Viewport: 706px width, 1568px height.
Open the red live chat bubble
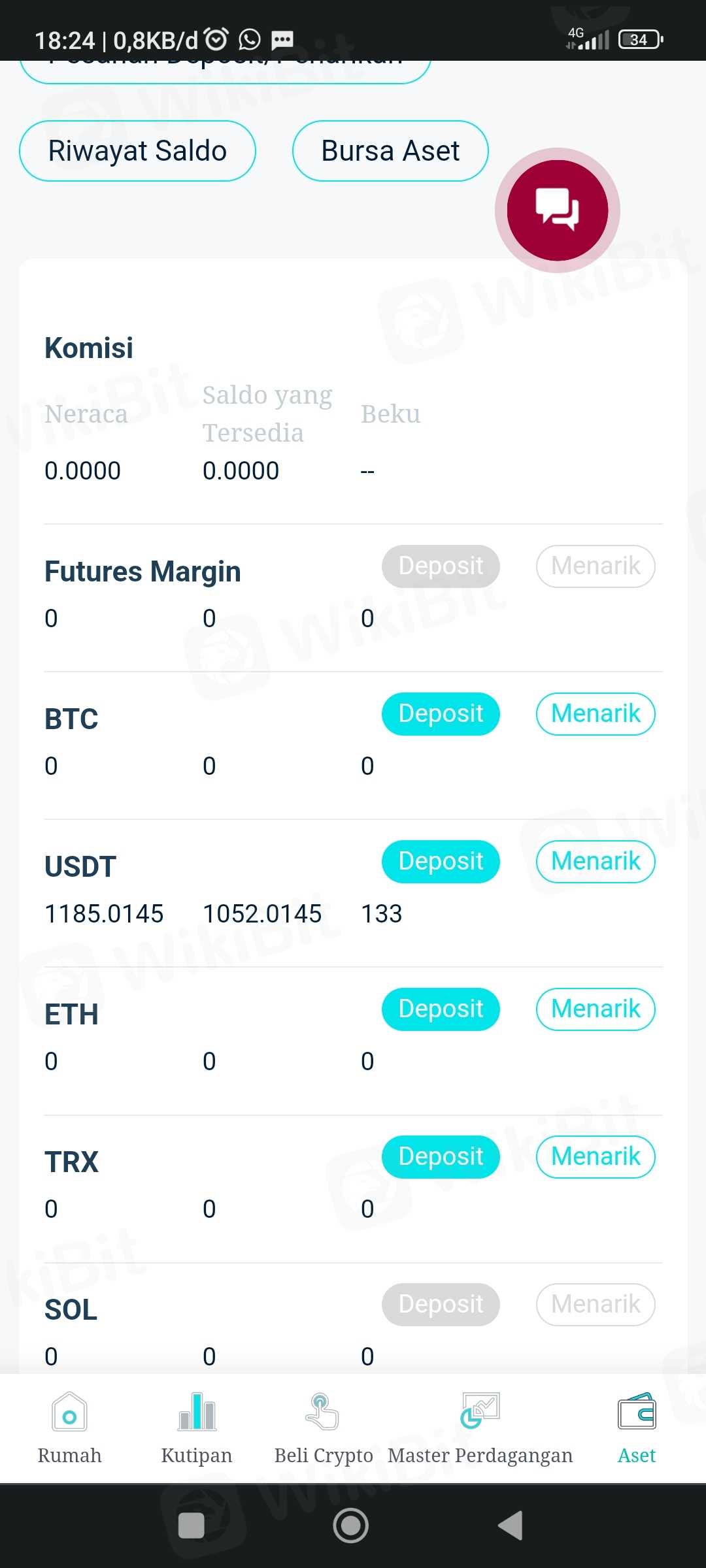(x=558, y=210)
